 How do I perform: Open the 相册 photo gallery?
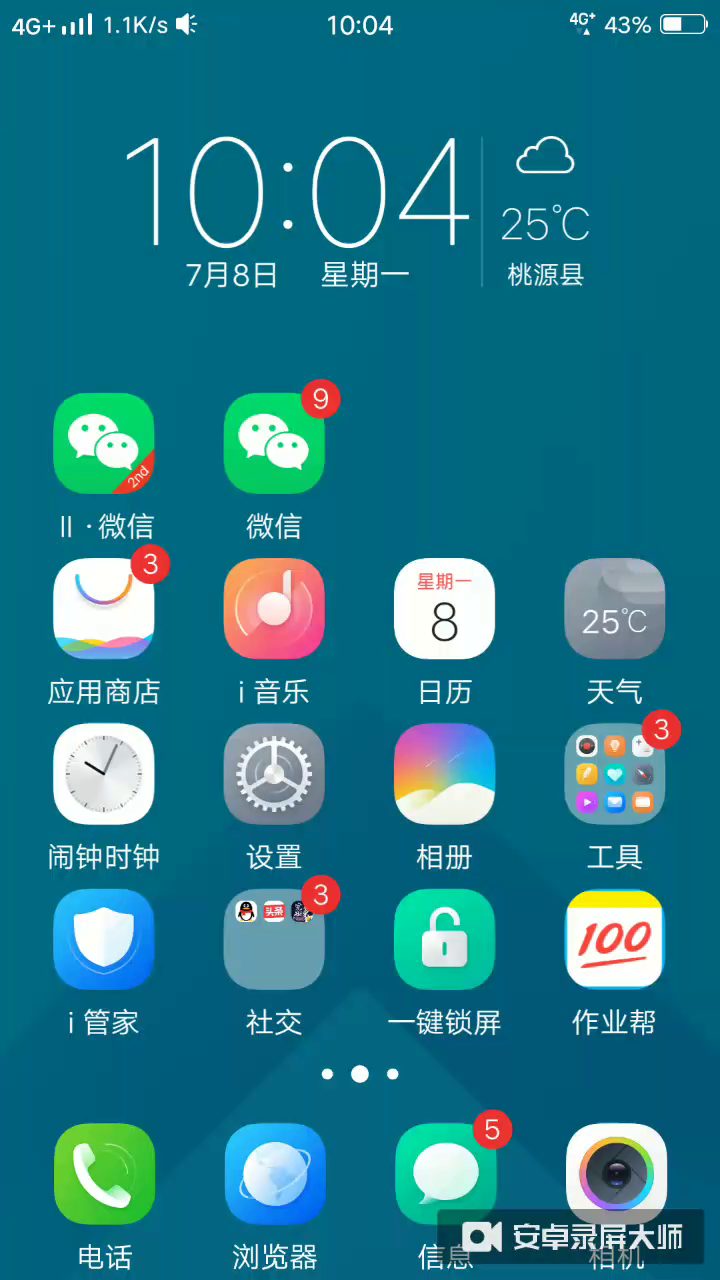click(x=444, y=774)
